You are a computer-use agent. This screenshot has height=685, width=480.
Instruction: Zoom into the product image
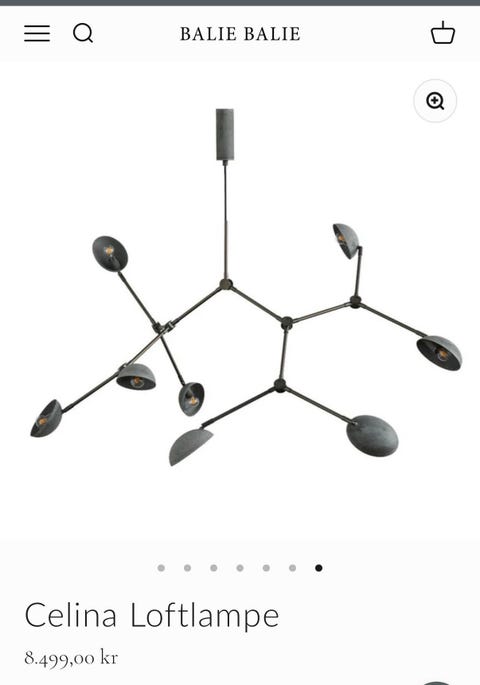(435, 101)
